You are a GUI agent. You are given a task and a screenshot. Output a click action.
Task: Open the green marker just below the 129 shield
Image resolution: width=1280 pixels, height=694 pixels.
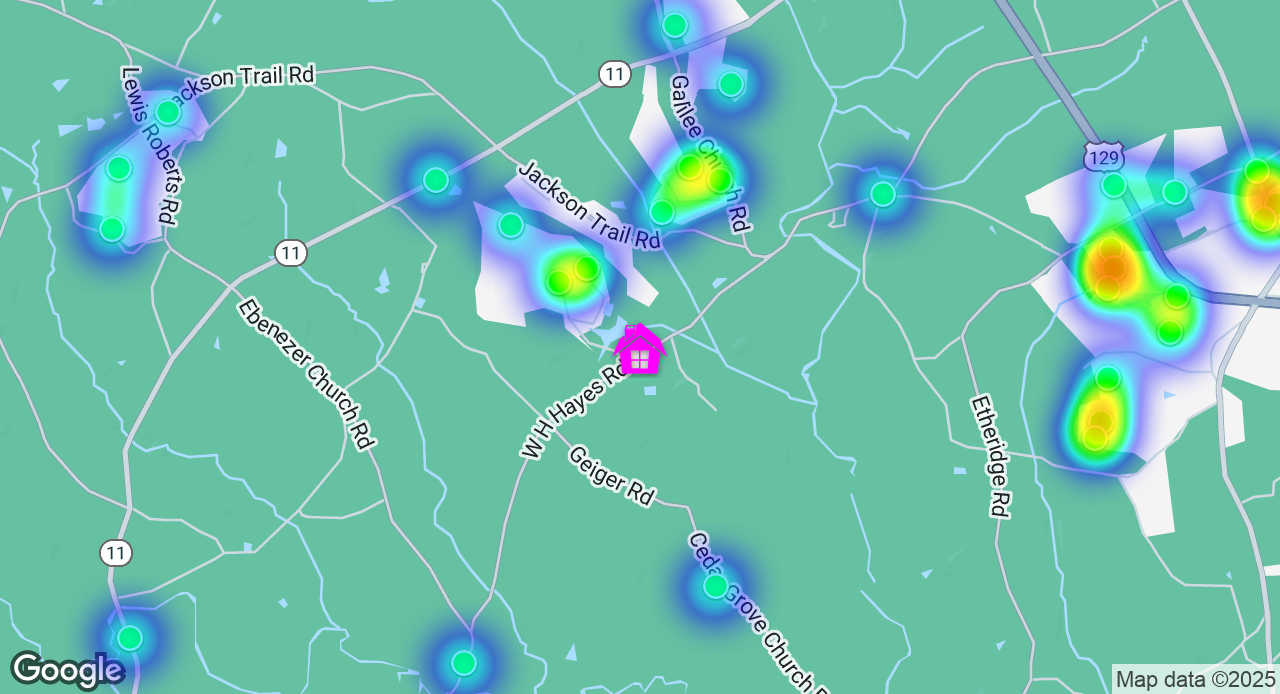tap(1113, 185)
